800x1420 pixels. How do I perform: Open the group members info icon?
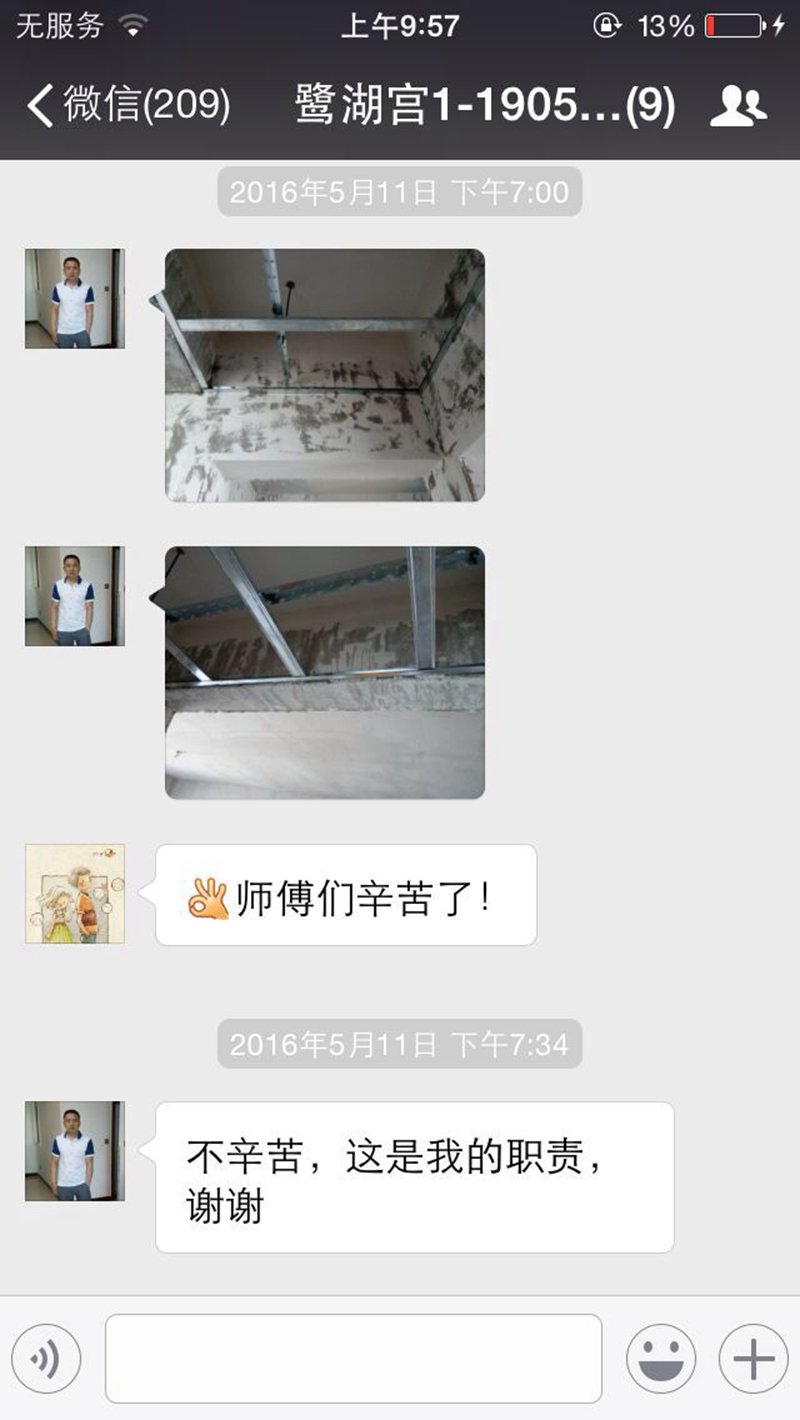point(738,105)
